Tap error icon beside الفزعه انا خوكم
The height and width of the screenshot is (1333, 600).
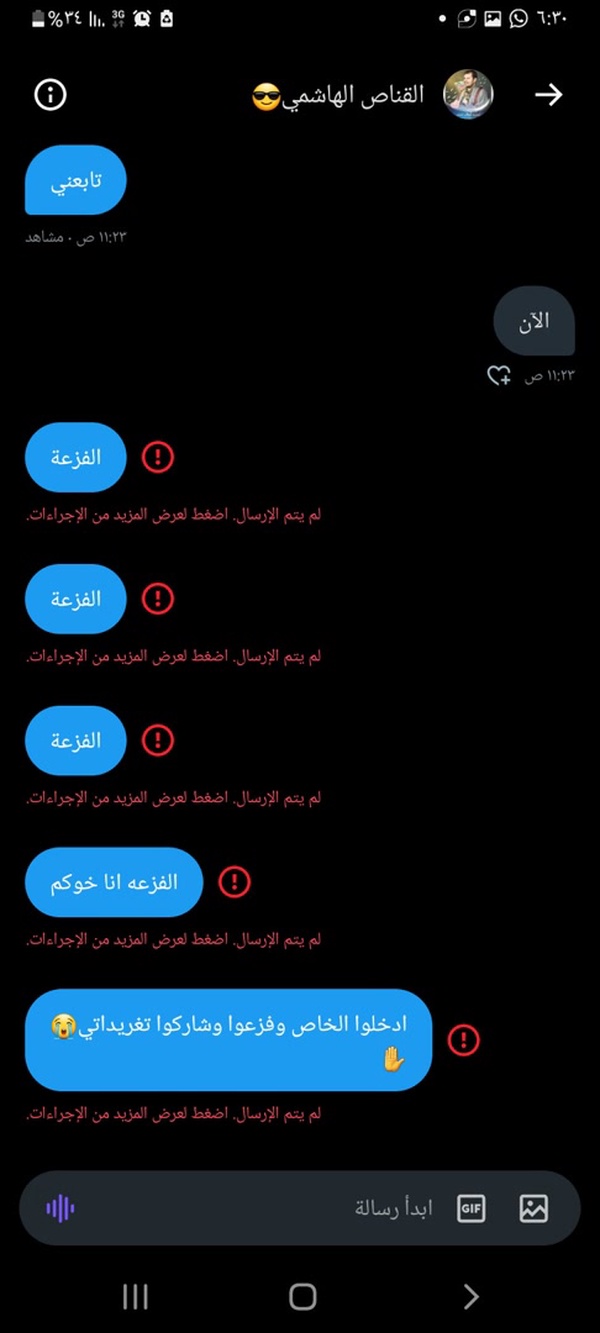[234, 882]
